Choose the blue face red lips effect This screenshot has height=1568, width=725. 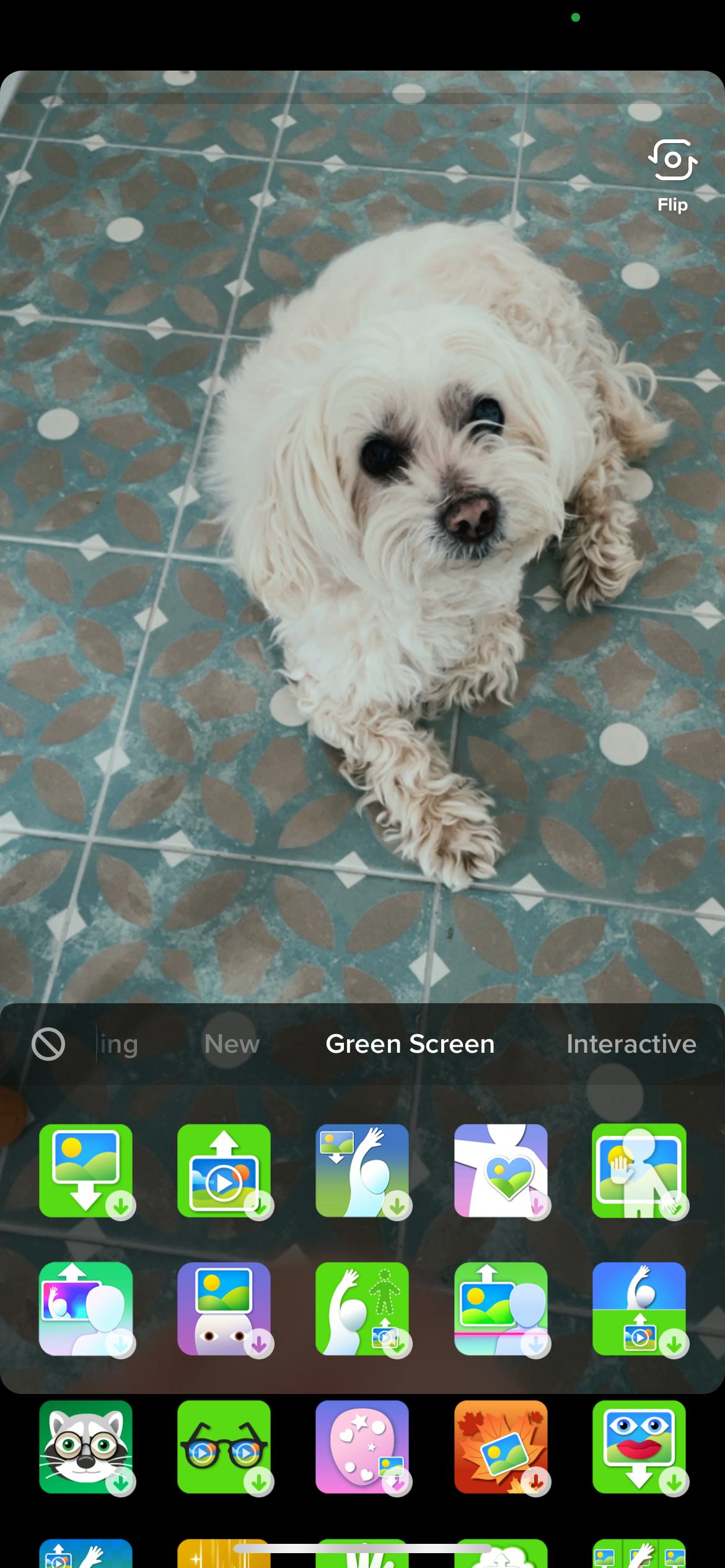[639, 1447]
